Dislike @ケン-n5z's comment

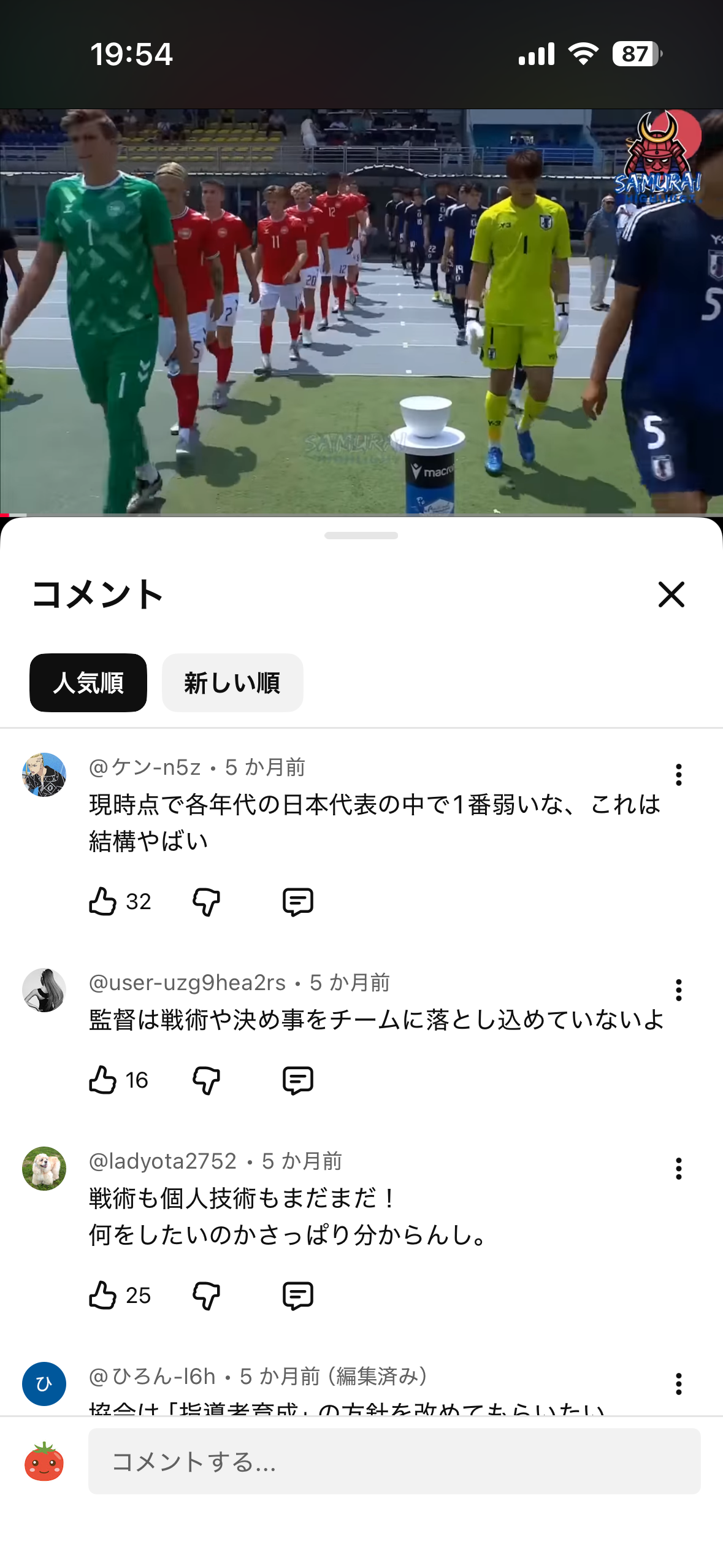click(206, 902)
